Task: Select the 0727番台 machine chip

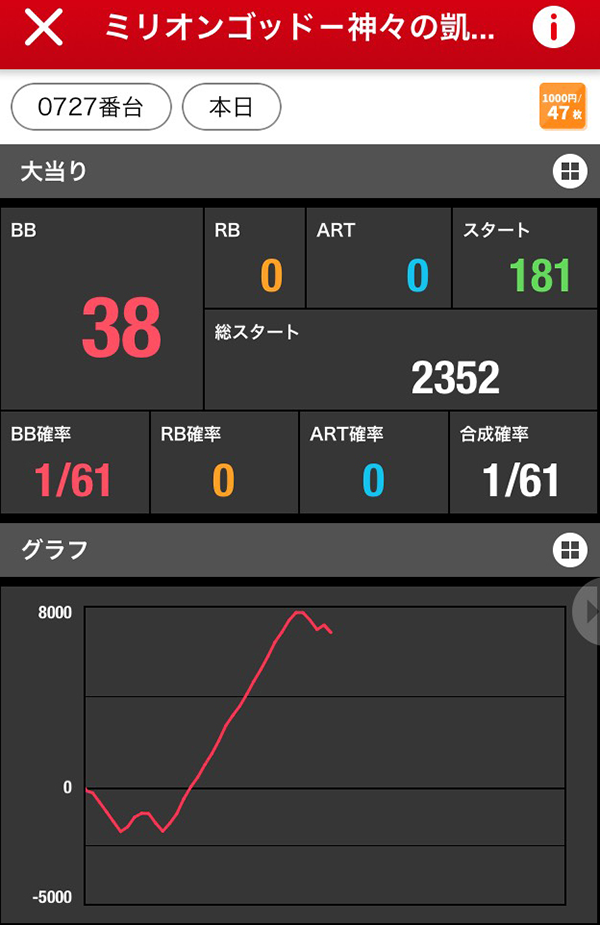Action: [x=91, y=108]
